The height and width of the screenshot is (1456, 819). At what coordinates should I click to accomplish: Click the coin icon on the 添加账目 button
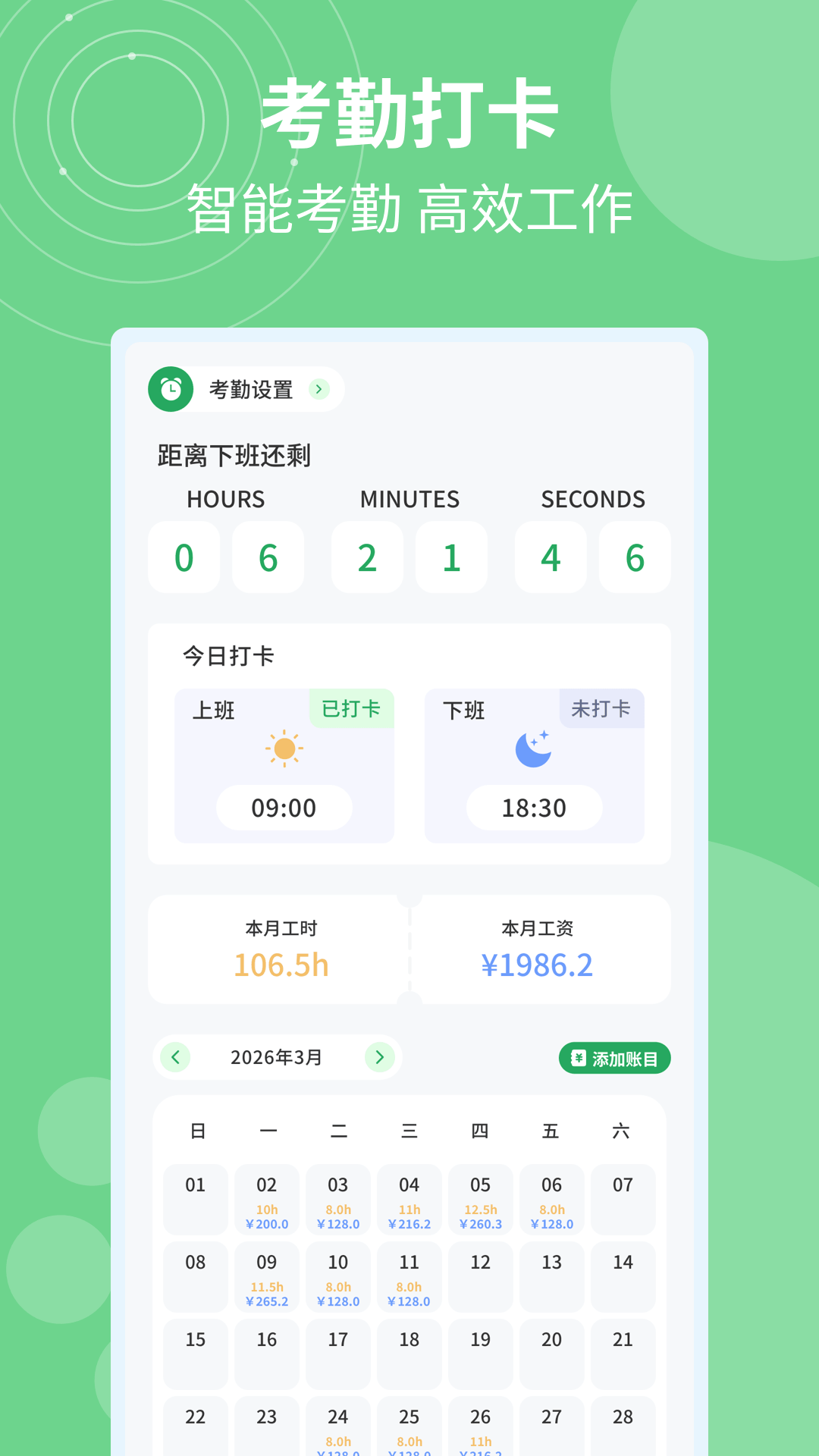[576, 1056]
